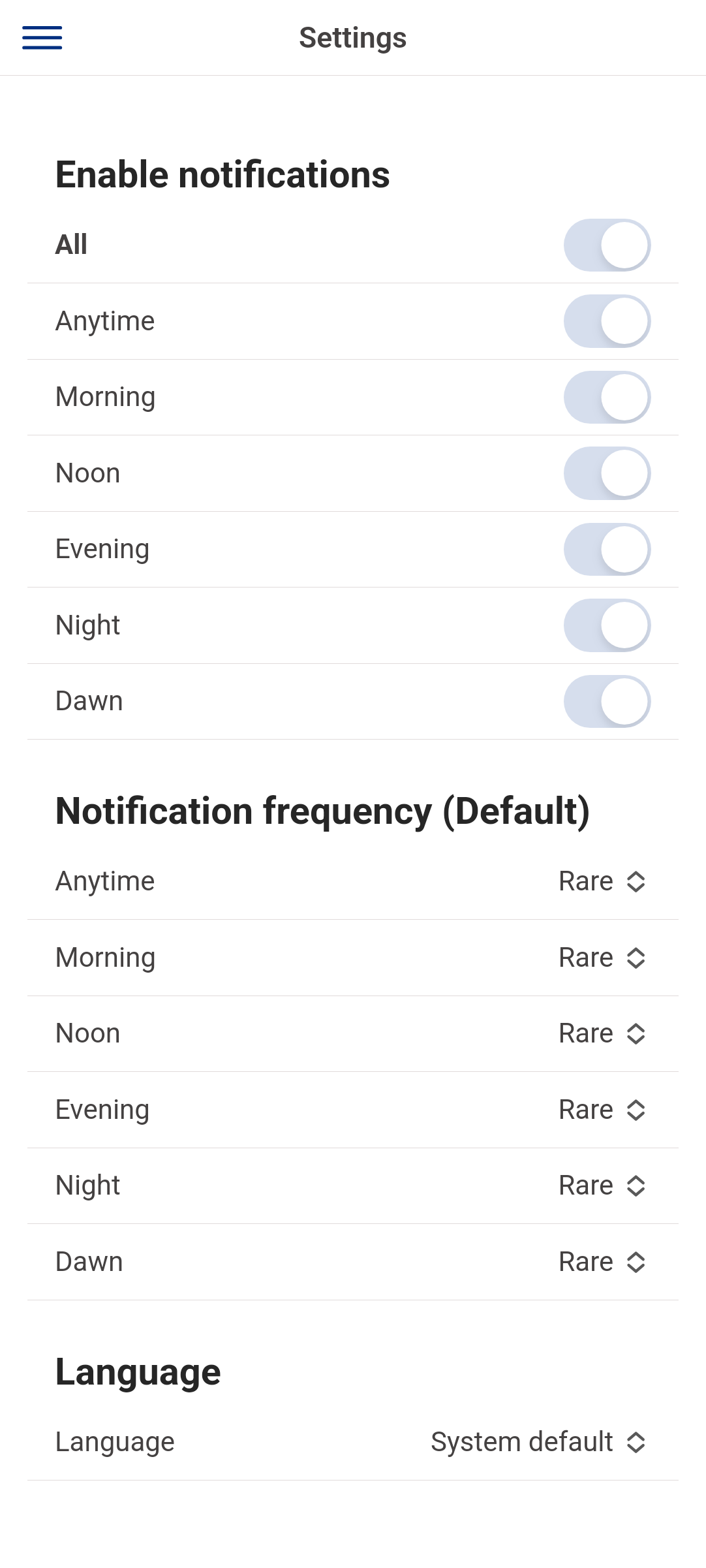Image resolution: width=706 pixels, height=1568 pixels.
Task: Open the hamburger navigation menu
Action: pos(41,38)
